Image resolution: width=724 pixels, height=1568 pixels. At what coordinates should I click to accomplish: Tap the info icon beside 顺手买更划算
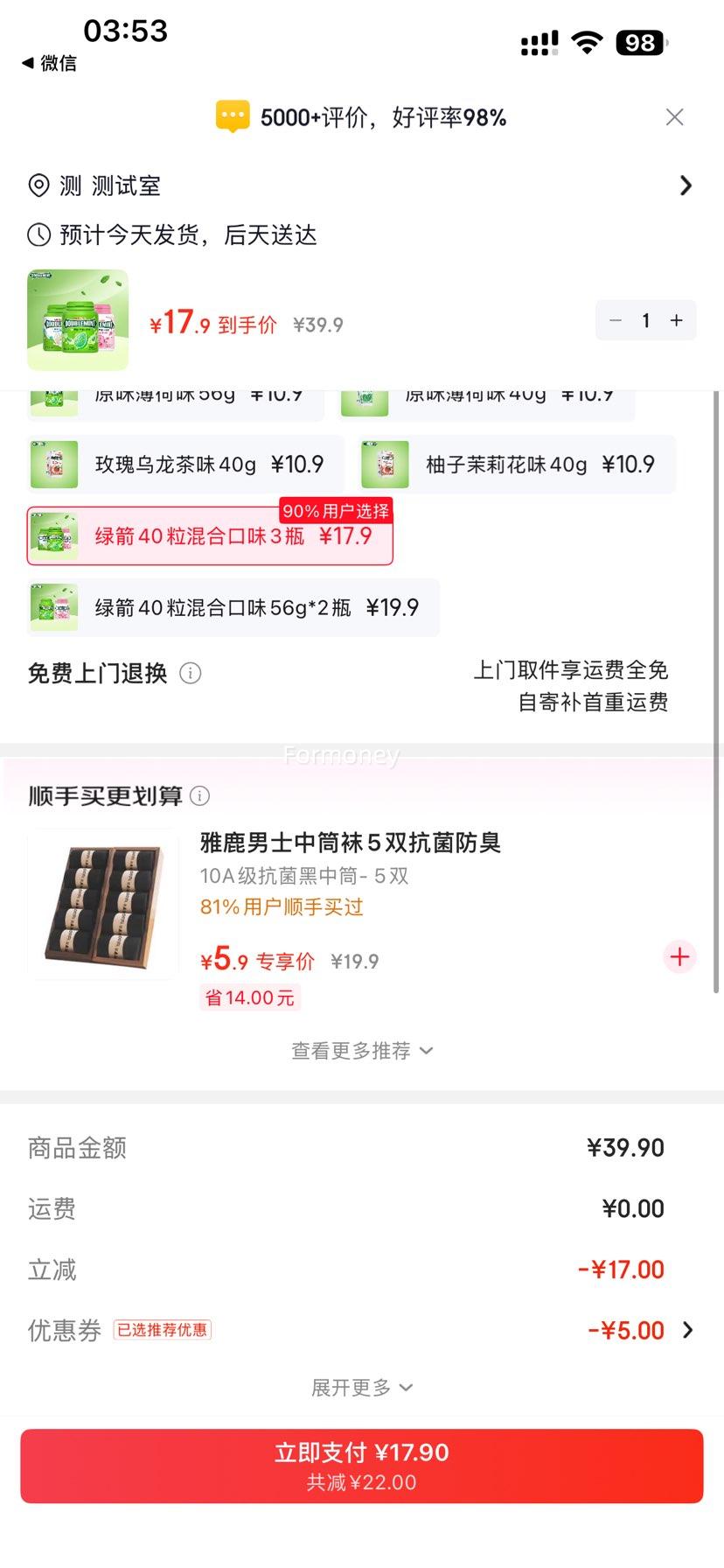pyautogui.click(x=201, y=796)
